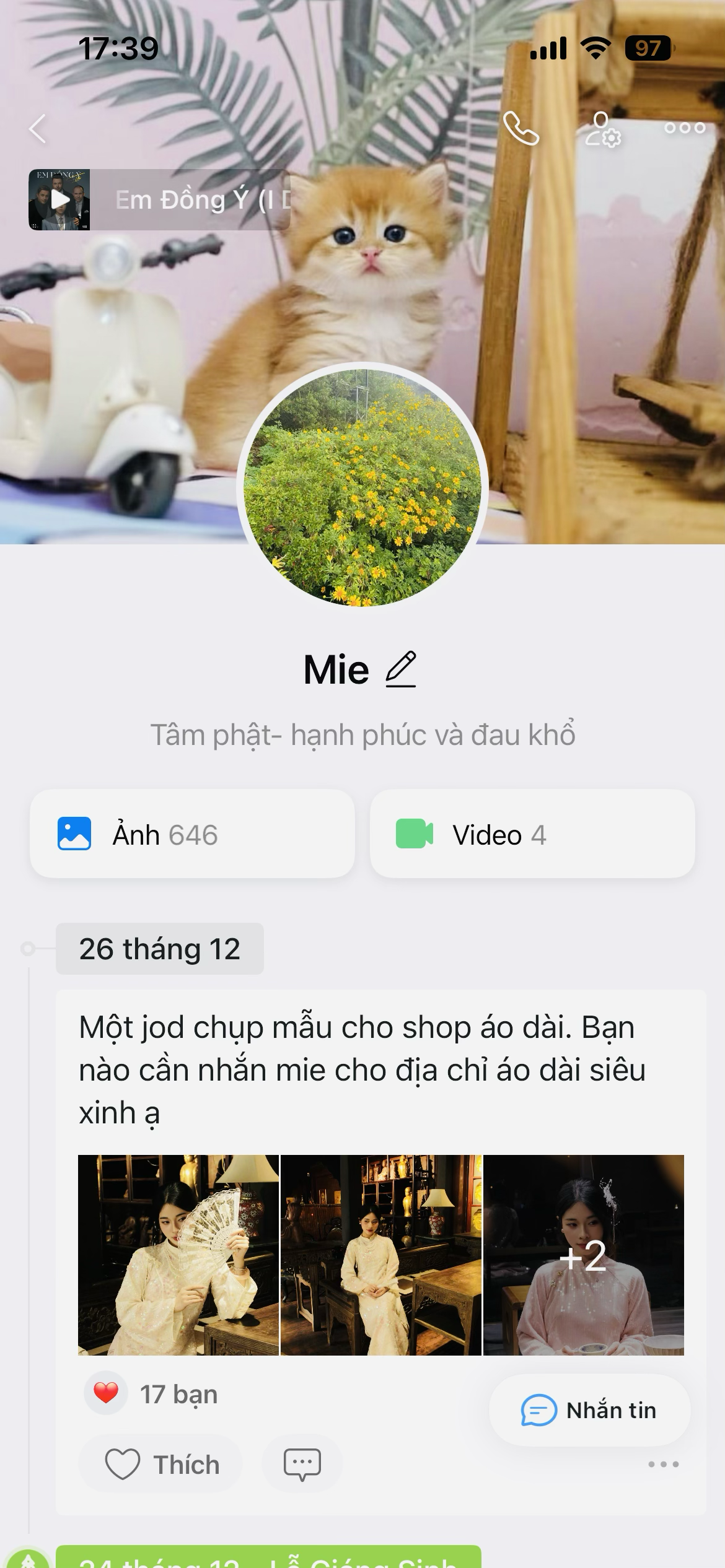This screenshot has height=1568, width=725.
Task: Tap Nhắn tin to message Mie
Action: click(589, 1410)
